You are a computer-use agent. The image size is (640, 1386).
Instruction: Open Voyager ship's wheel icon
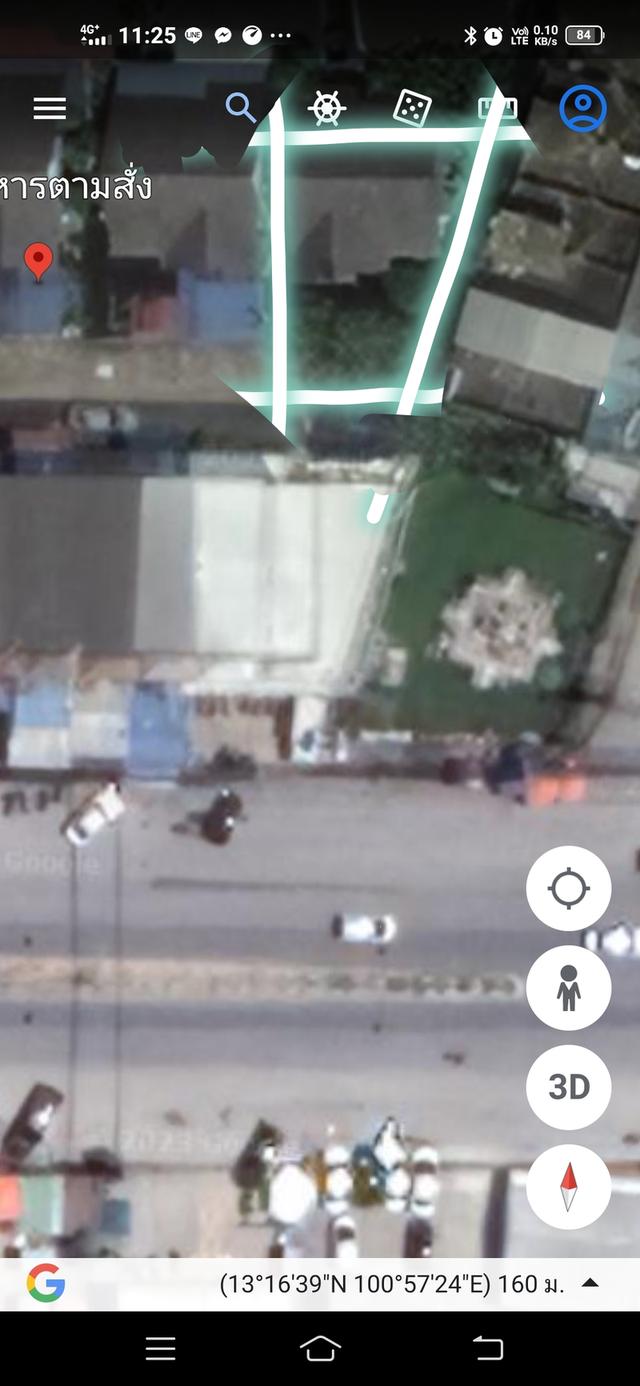click(327, 107)
